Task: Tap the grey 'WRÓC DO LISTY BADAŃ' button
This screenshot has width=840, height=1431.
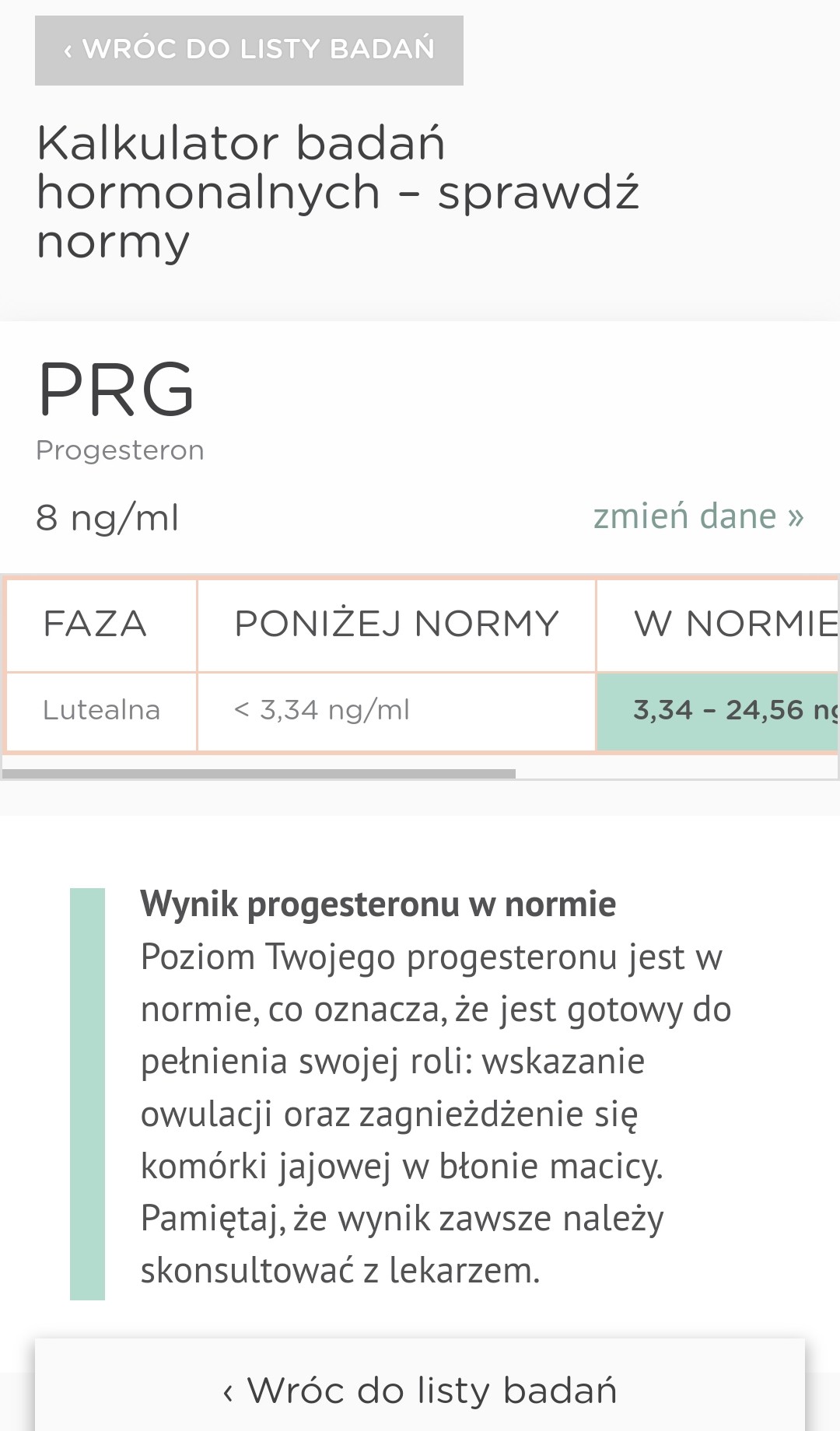Action: 249,50
